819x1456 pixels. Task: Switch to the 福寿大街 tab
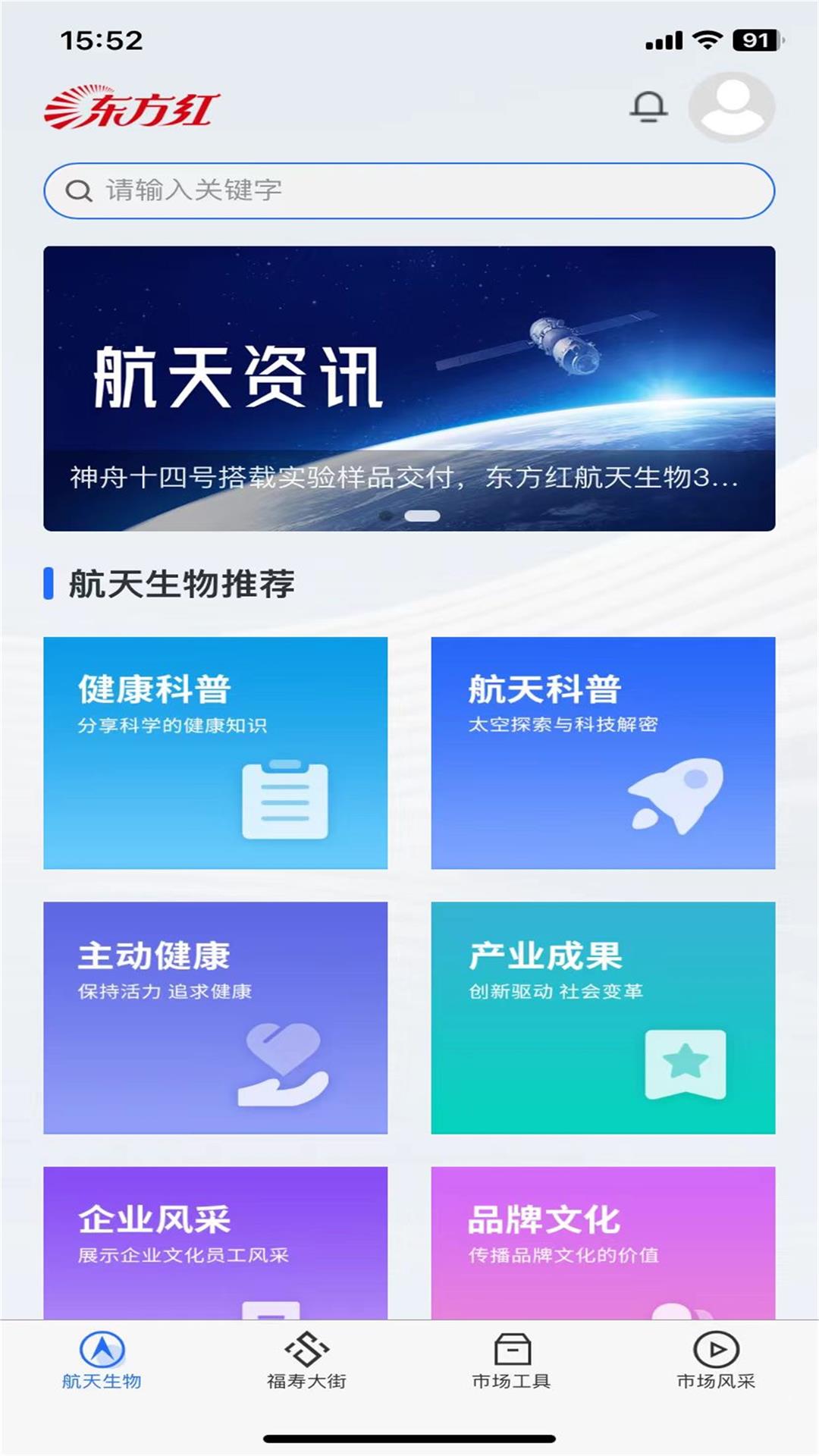click(306, 1360)
